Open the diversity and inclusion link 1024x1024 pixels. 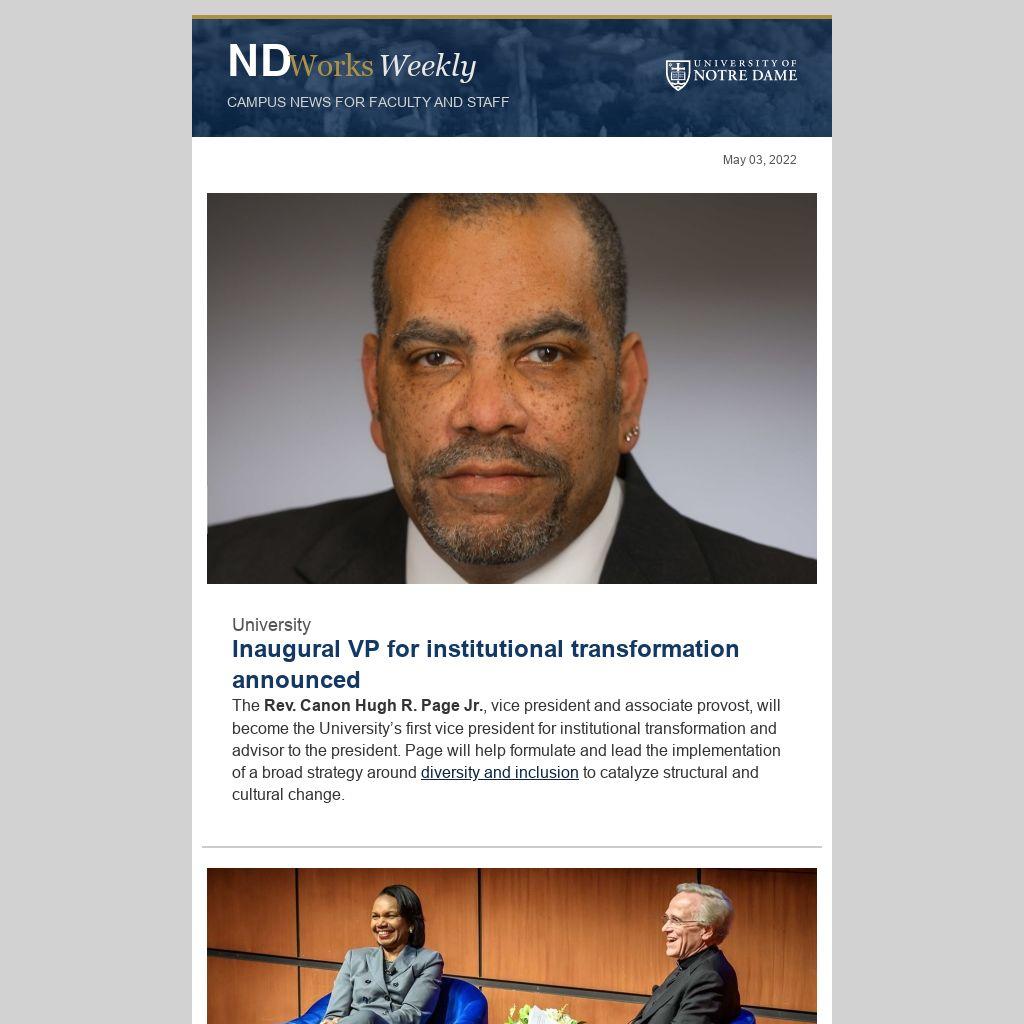coord(499,773)
